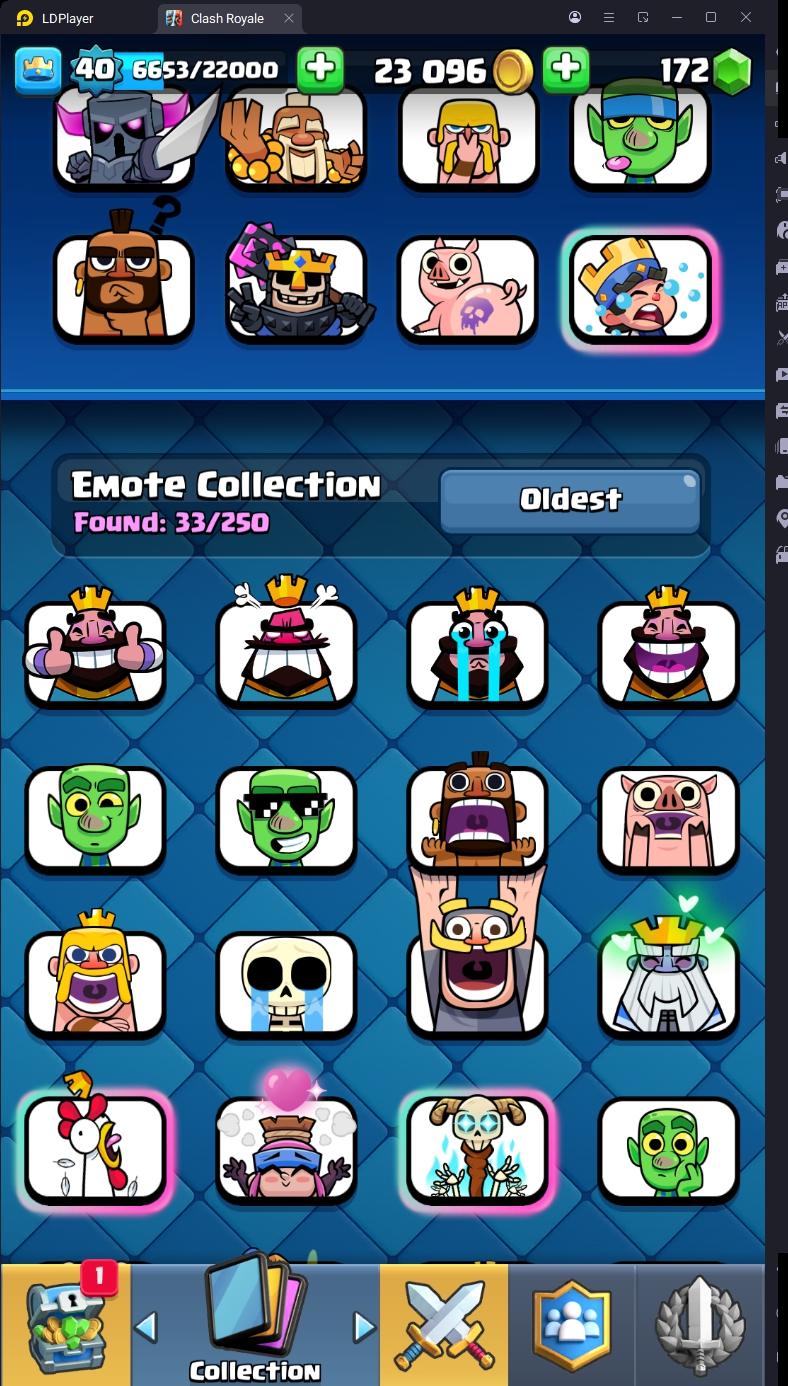Screen dimensions: 788x1386
Task: Select the white-bearded king with hearts emote
Action: pyautogui.click(x=668, y=983)
